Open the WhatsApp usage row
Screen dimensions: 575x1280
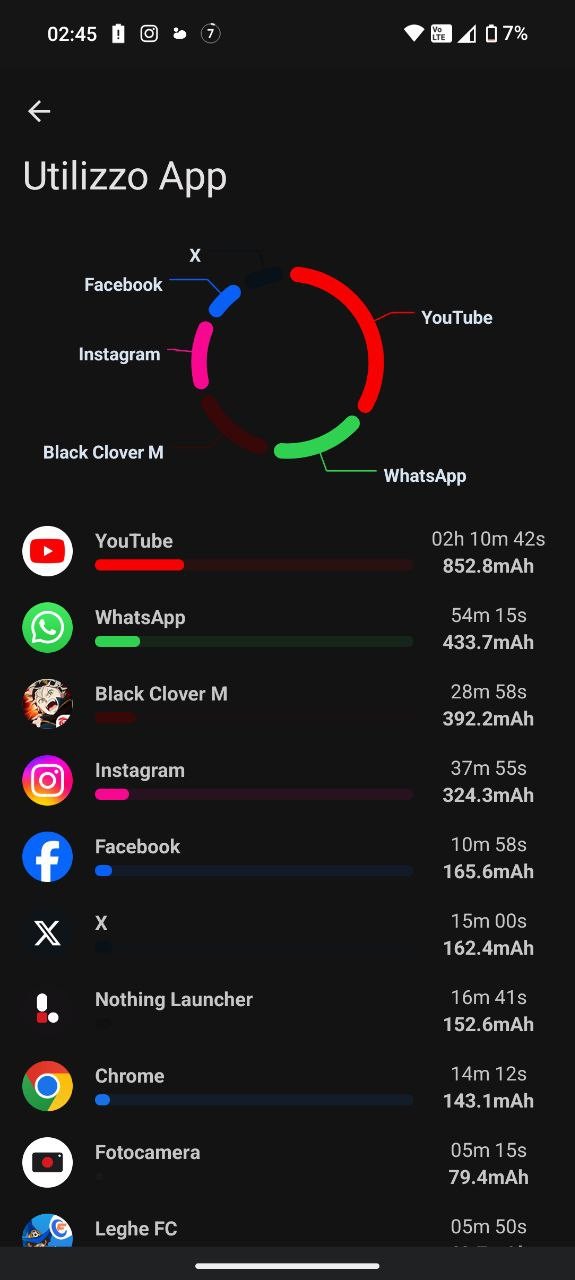click(287, 628)
